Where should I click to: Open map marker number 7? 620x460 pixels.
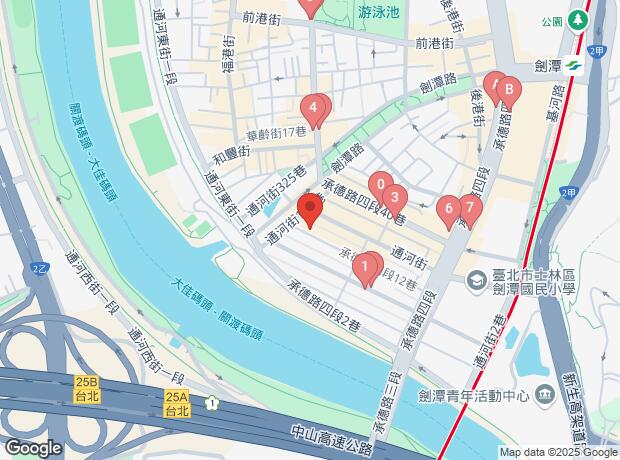[x=470, y=207]
